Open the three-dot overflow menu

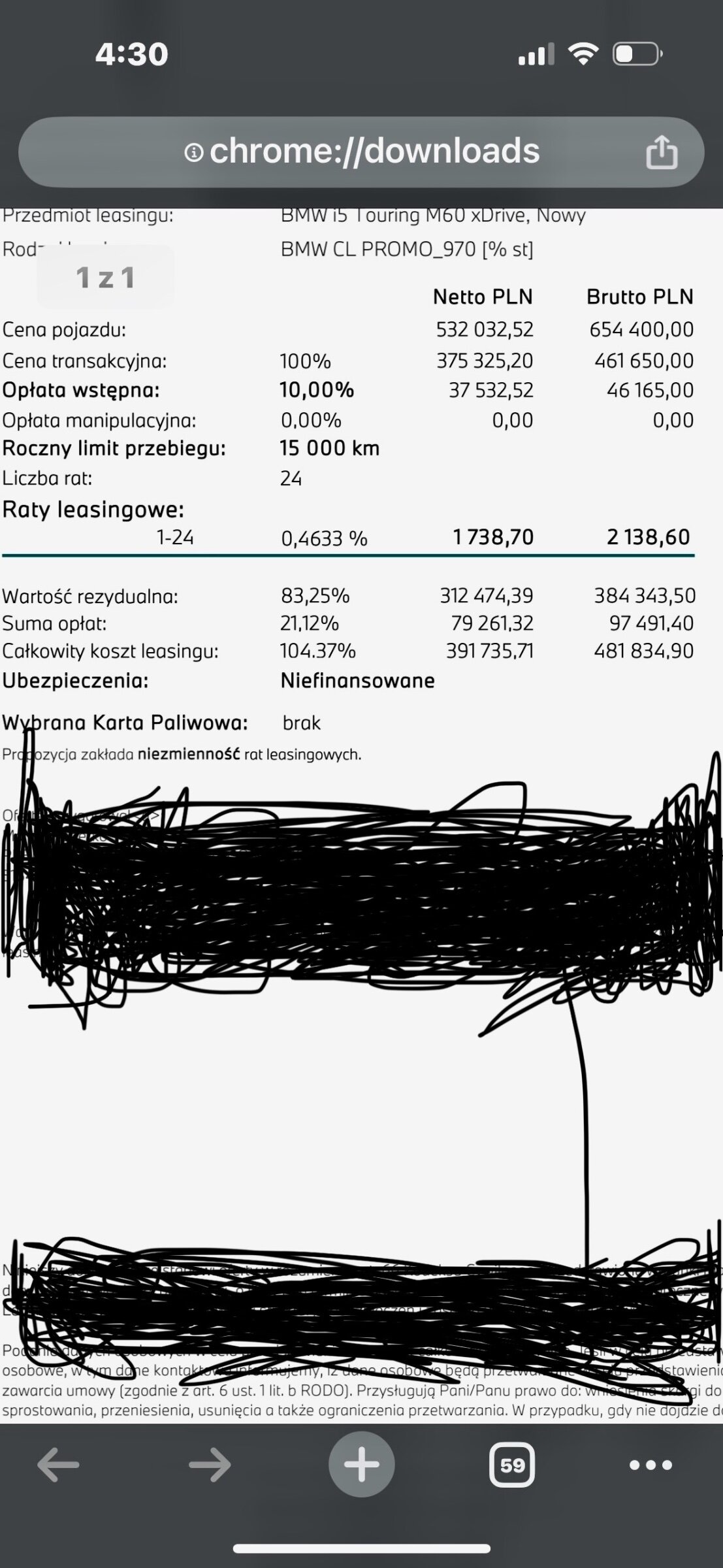tap(651, 1465)
